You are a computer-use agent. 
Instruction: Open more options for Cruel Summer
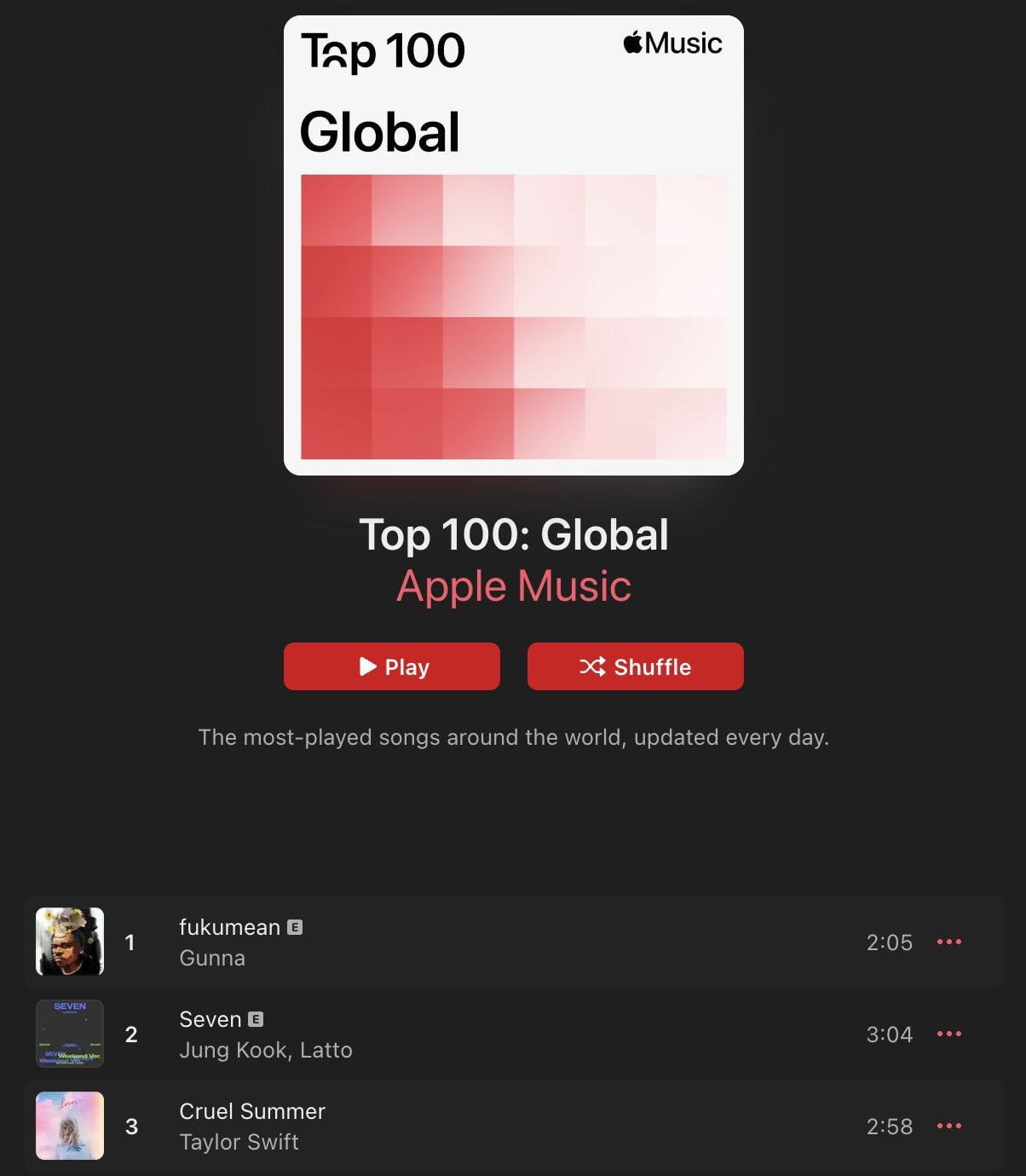click(x=948, y=1126)
